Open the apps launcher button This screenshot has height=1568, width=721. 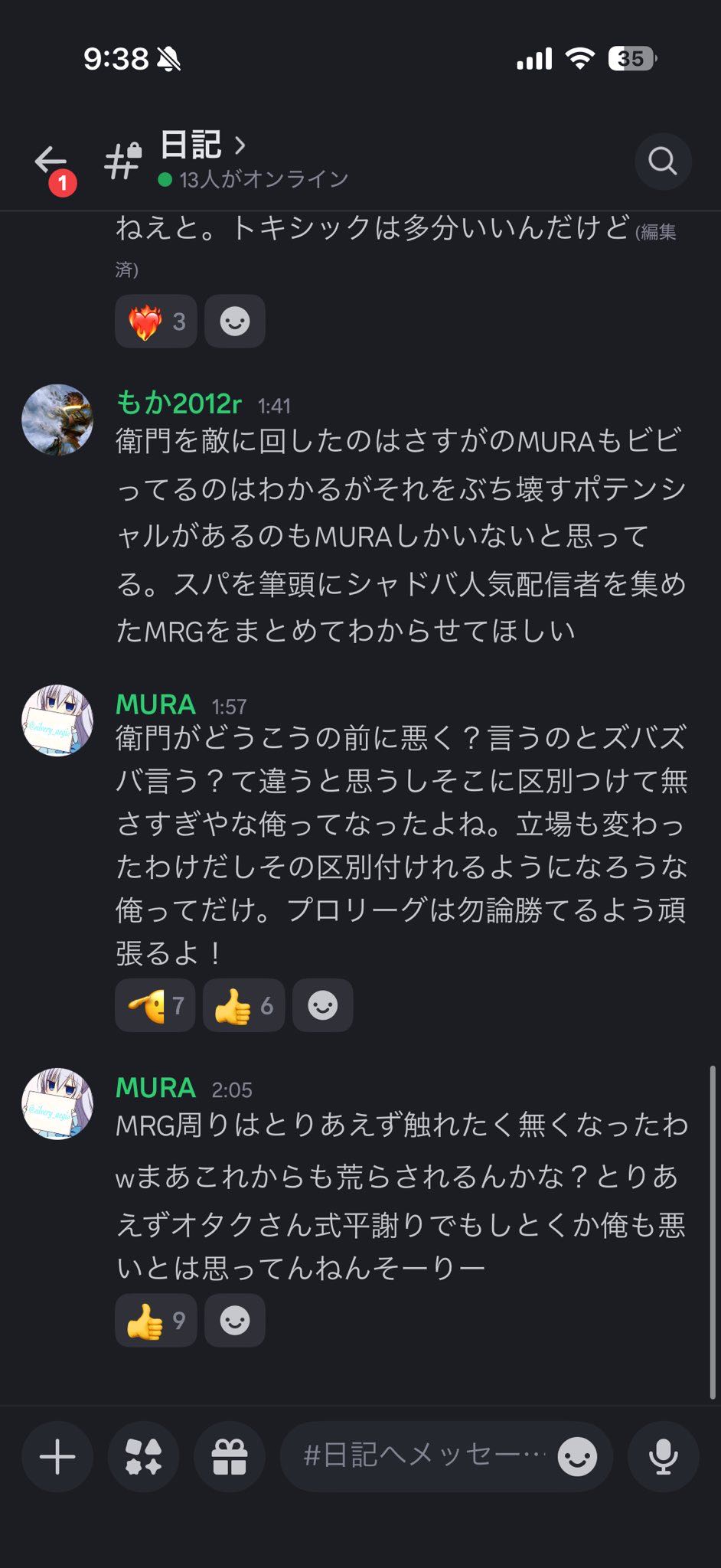click(x=144, y=1456)
